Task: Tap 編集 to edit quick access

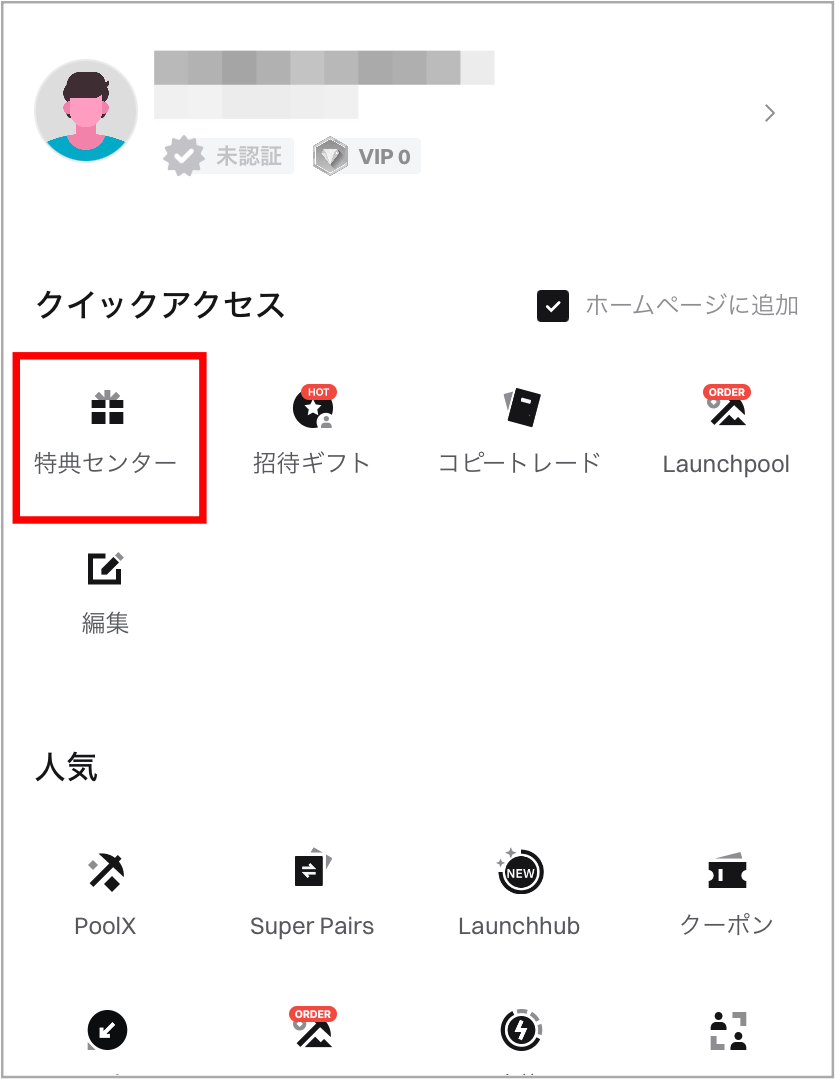Action: click(x=105, y=592)
